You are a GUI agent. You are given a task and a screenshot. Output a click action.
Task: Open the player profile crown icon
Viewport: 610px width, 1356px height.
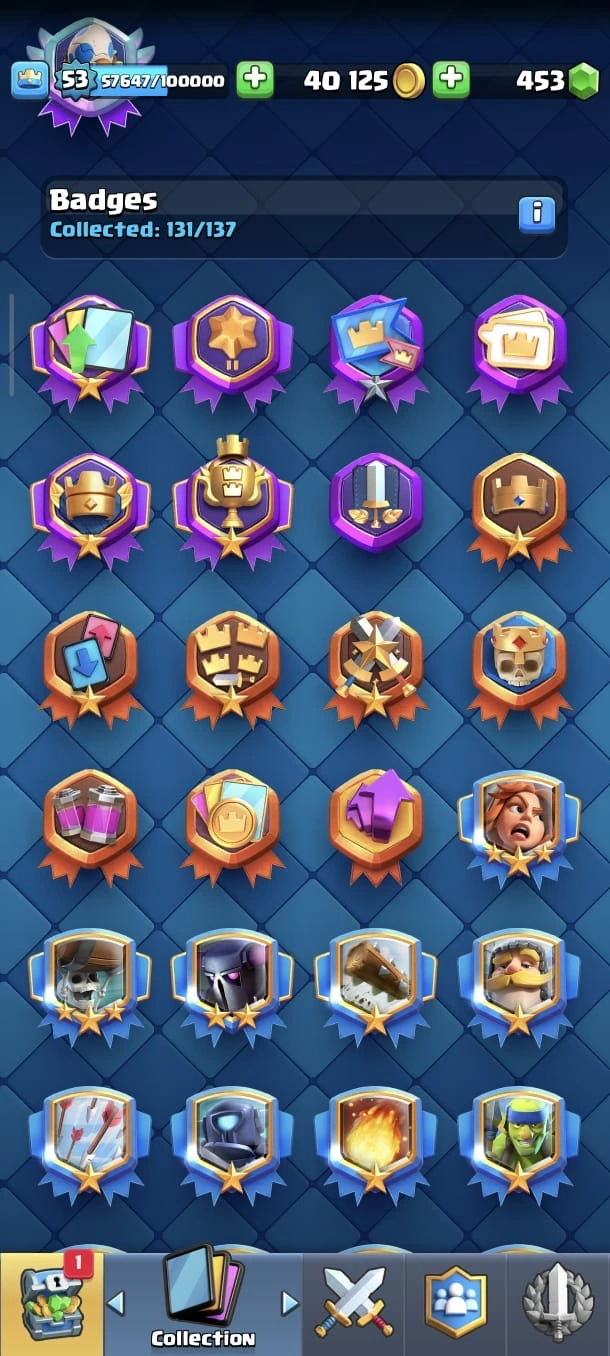(x=30, y=80)
